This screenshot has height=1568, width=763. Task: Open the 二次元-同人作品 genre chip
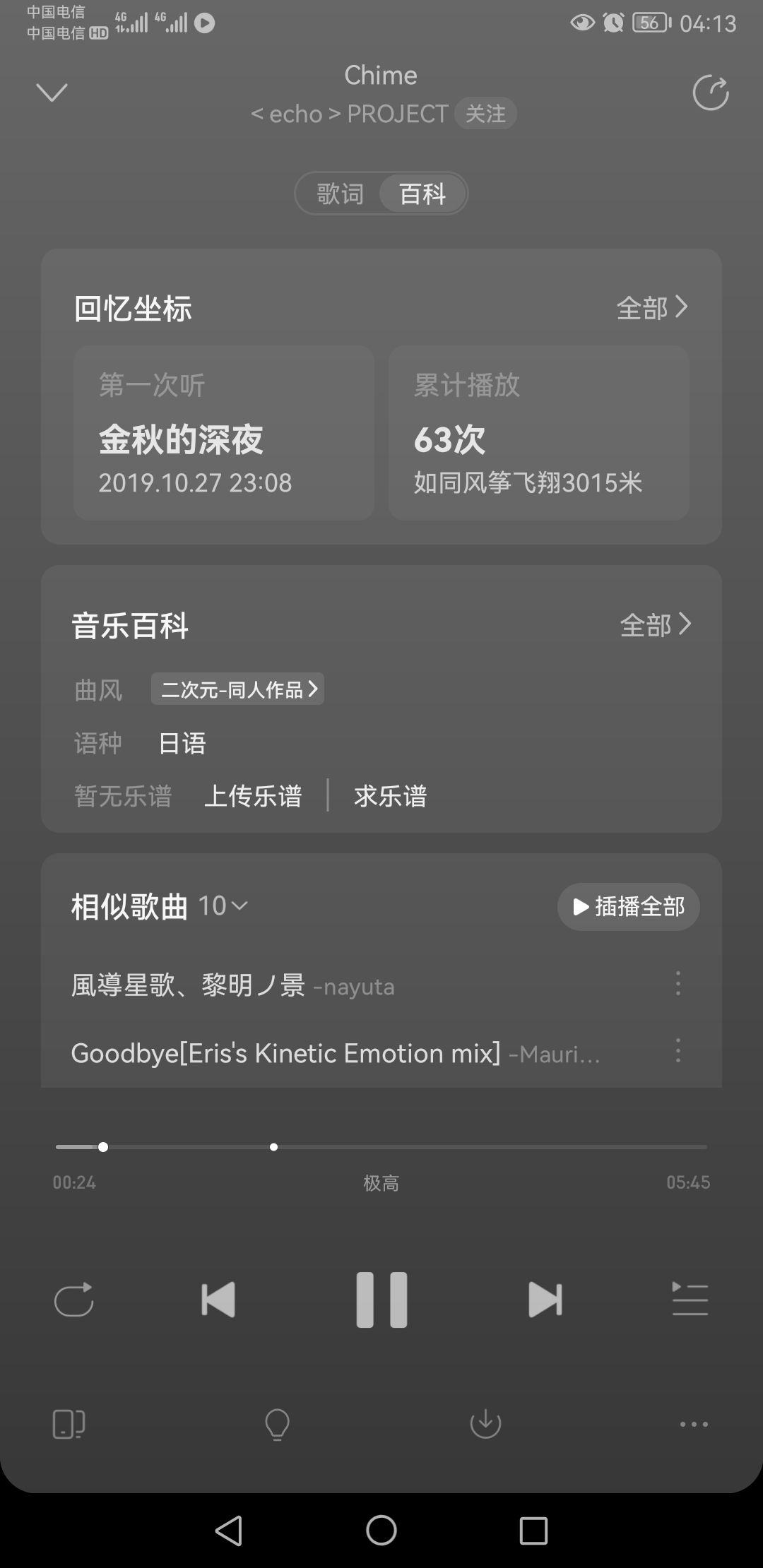click(x=237, y=689)
